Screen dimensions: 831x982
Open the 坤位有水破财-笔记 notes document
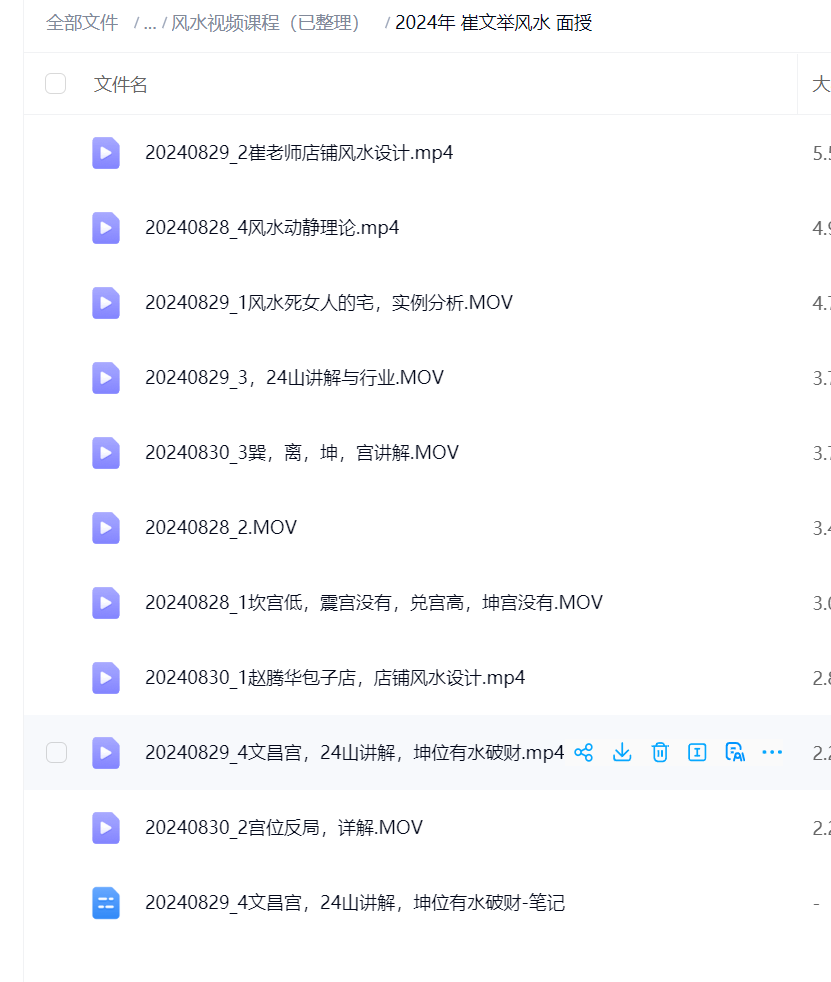(x=354, y=903)
